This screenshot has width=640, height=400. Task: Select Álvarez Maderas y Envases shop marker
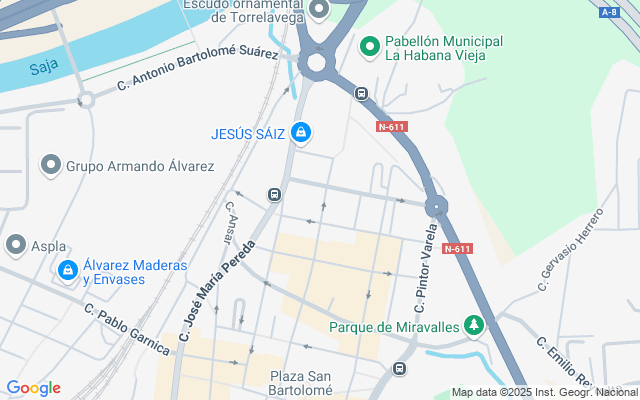(x=67, y=270)
